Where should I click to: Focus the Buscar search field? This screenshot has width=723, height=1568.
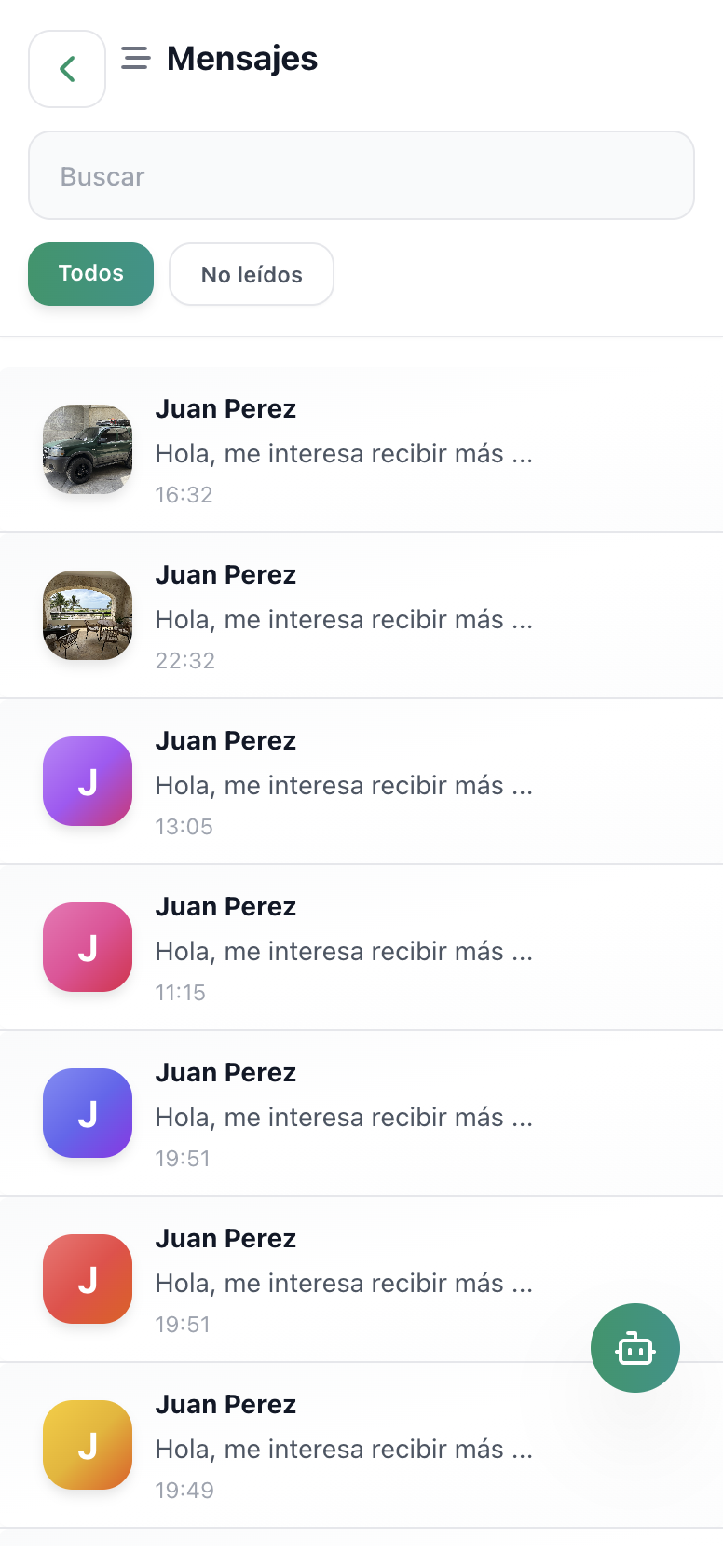click(x=361, y=176)
